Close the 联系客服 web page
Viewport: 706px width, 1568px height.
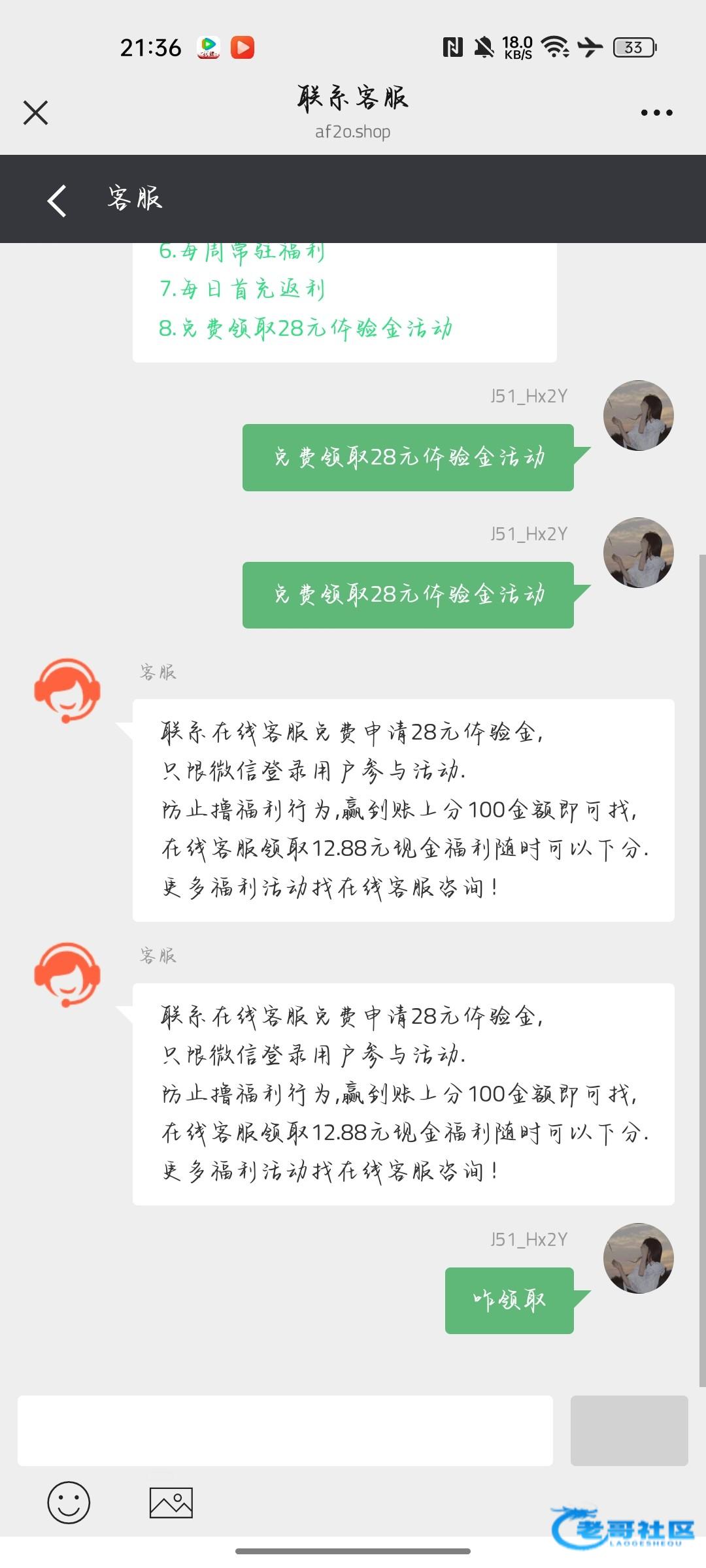coord(35,112)
